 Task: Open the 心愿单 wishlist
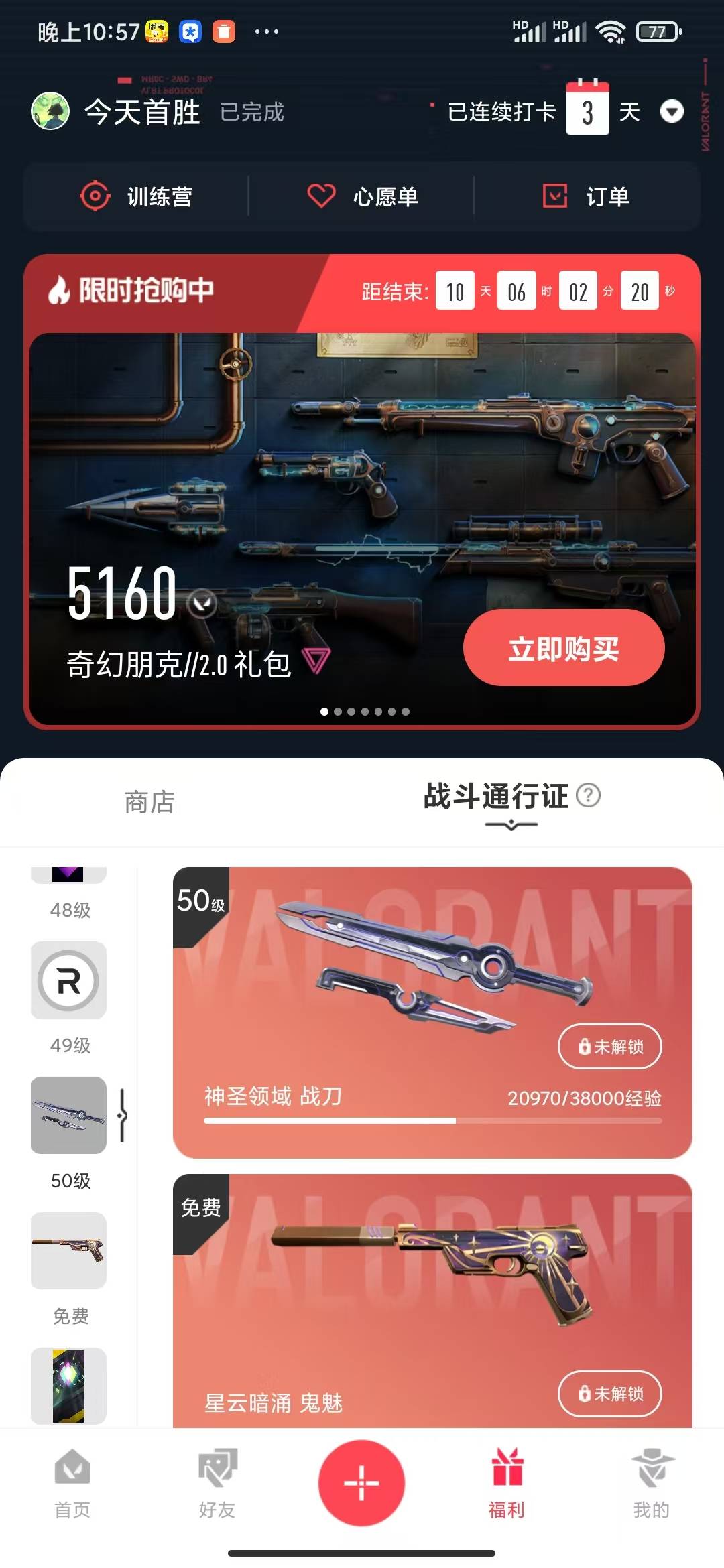click(362, 196)
